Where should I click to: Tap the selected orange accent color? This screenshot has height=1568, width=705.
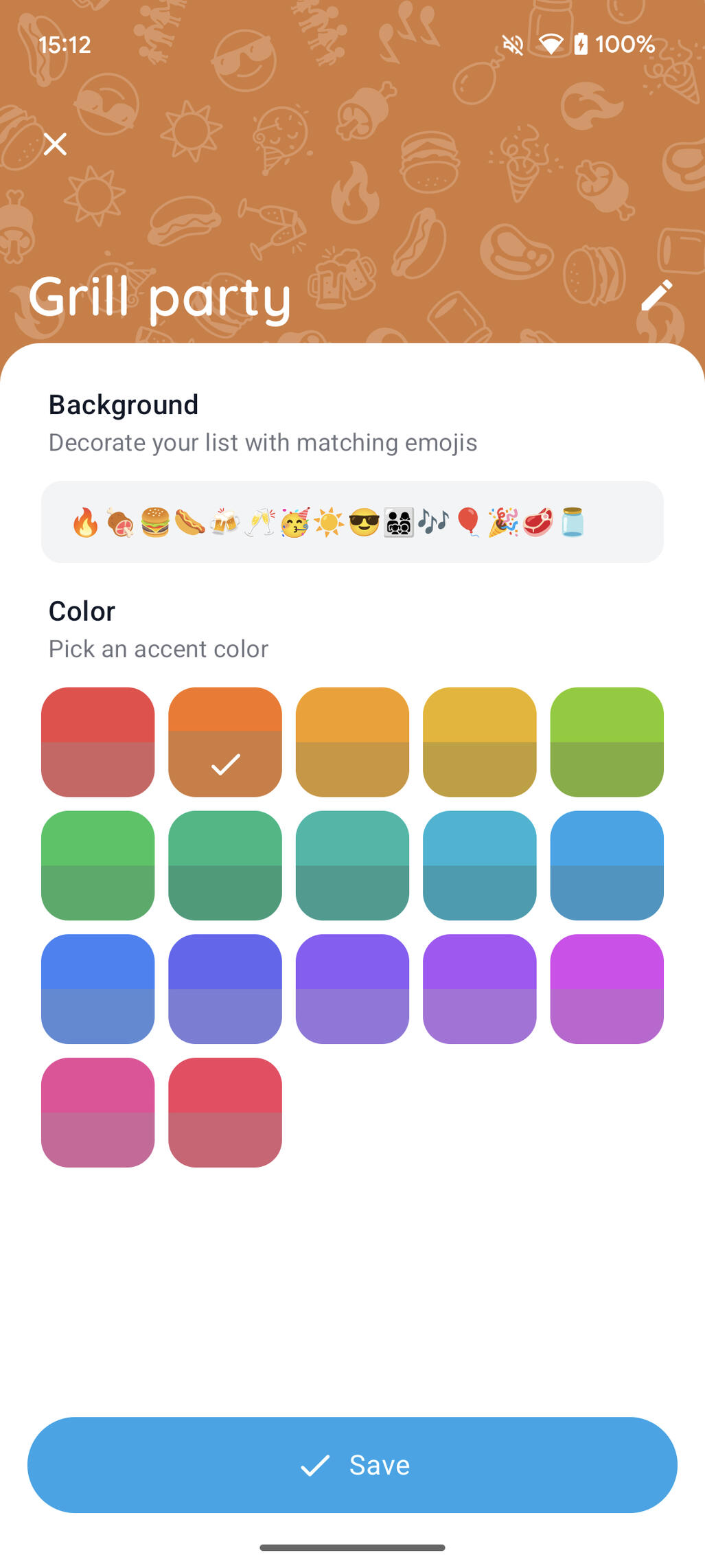click(x=225, y=742)
